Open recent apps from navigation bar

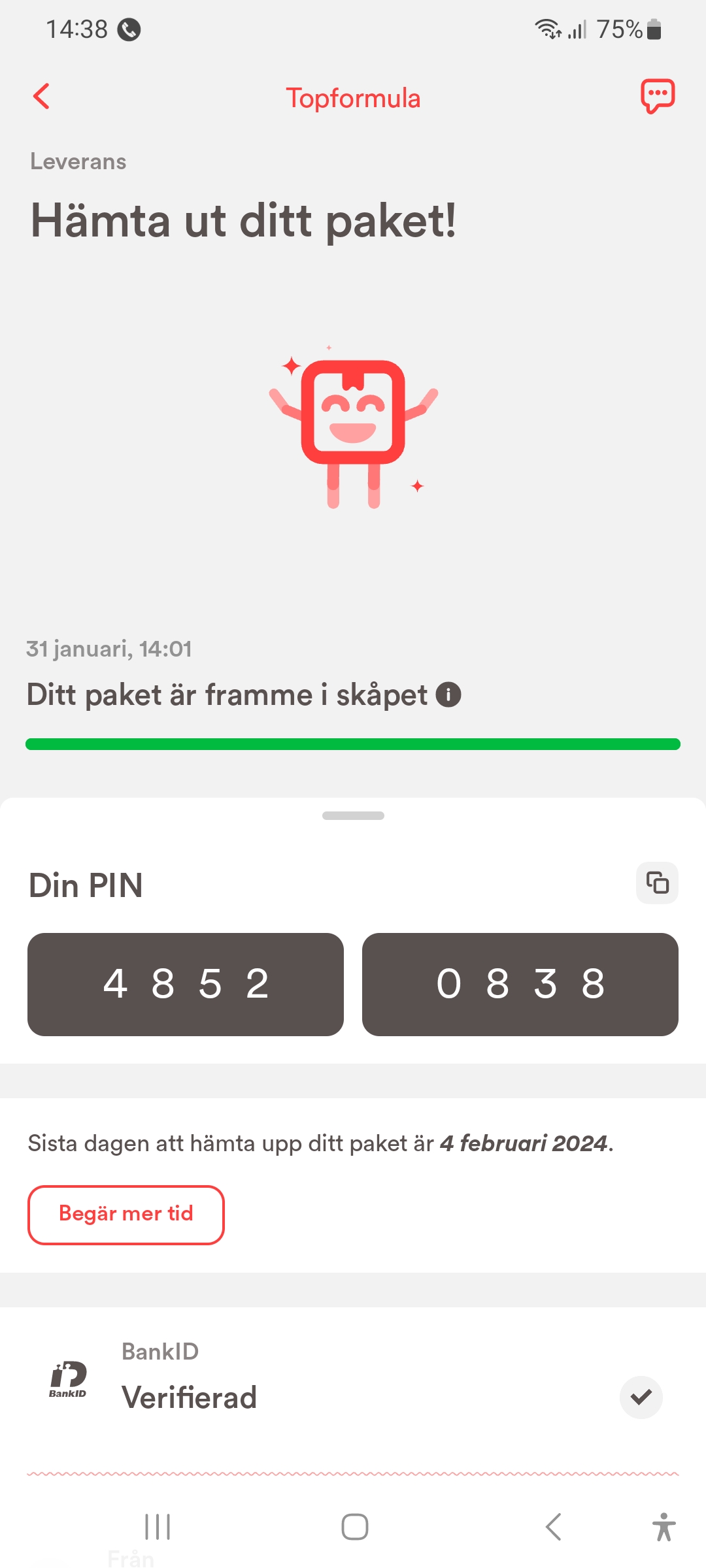[158, 1527]
